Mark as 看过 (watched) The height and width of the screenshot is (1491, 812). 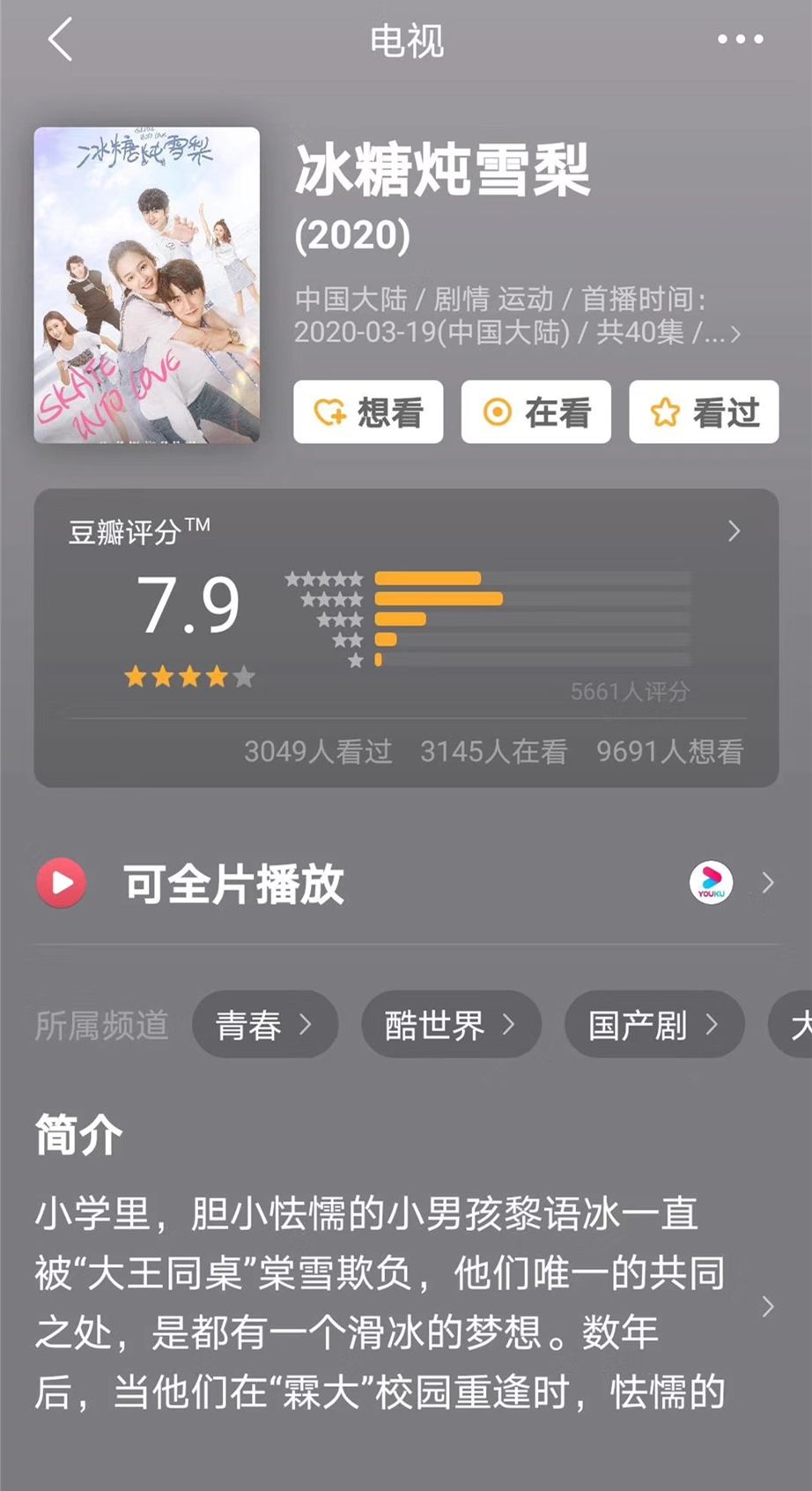704,412
